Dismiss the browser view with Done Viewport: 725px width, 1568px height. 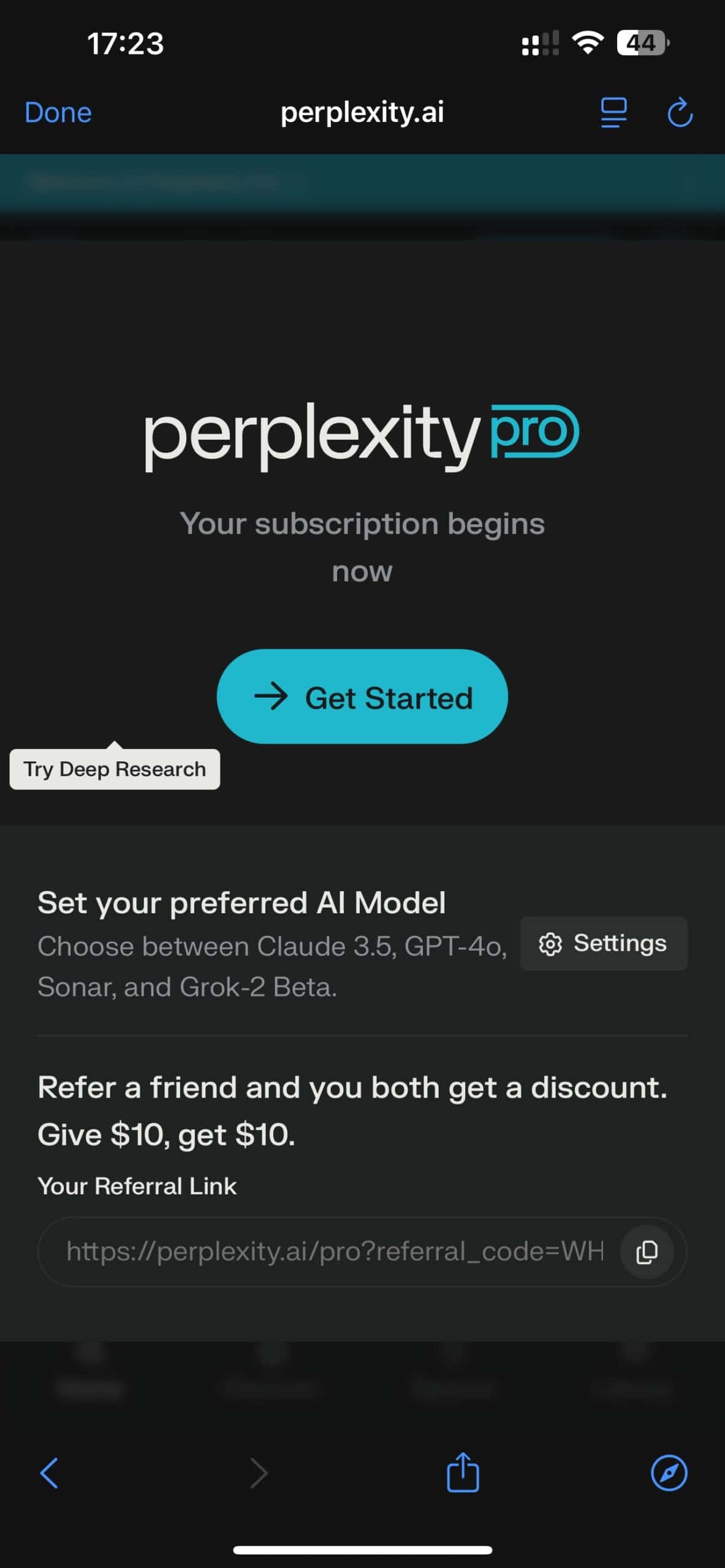click(x=58, y=113)
